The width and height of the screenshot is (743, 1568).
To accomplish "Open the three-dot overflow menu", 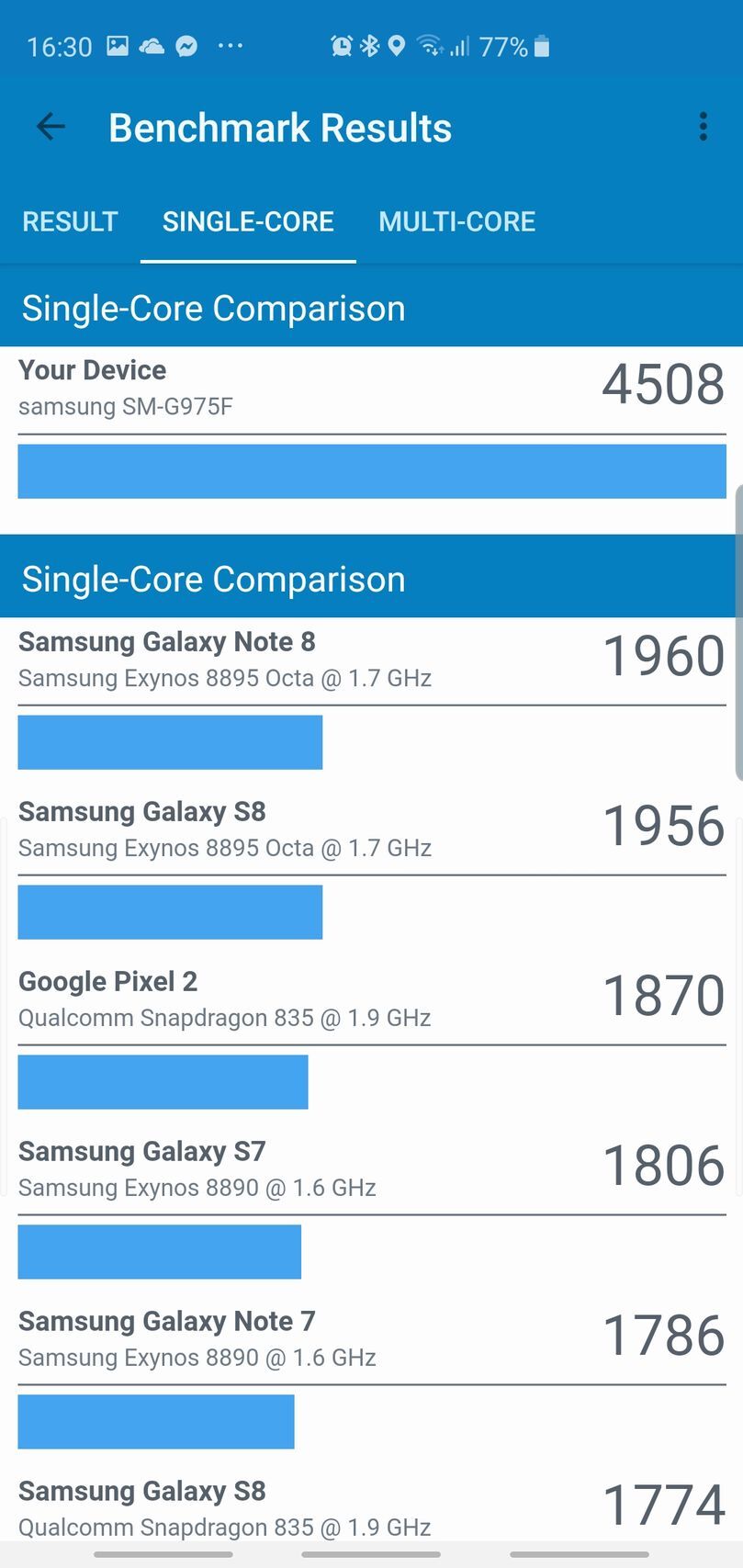I will tap(703, 127).
